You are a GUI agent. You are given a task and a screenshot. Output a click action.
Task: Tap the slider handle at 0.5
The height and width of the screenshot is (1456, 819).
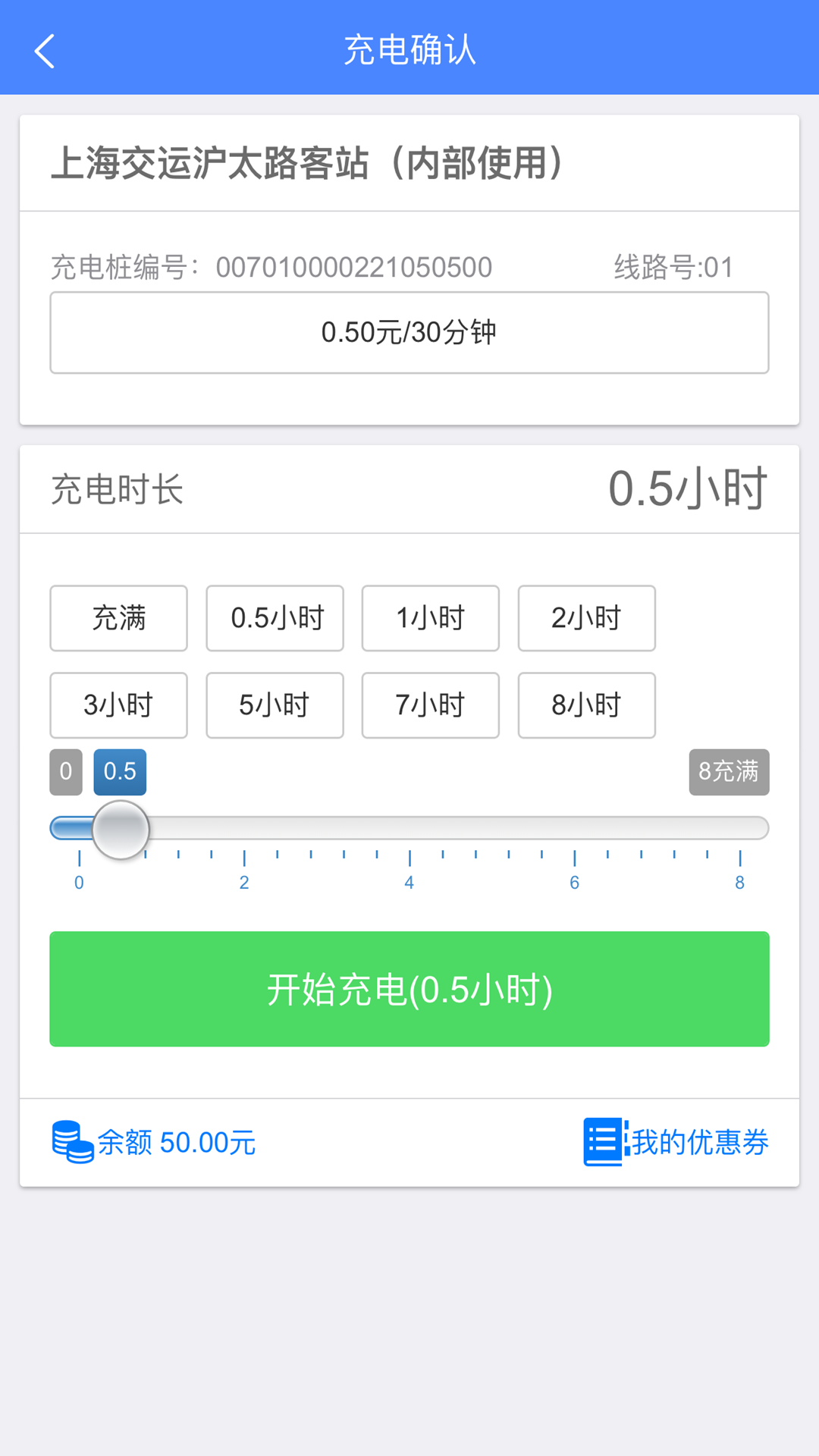click(x=120, y=828)
